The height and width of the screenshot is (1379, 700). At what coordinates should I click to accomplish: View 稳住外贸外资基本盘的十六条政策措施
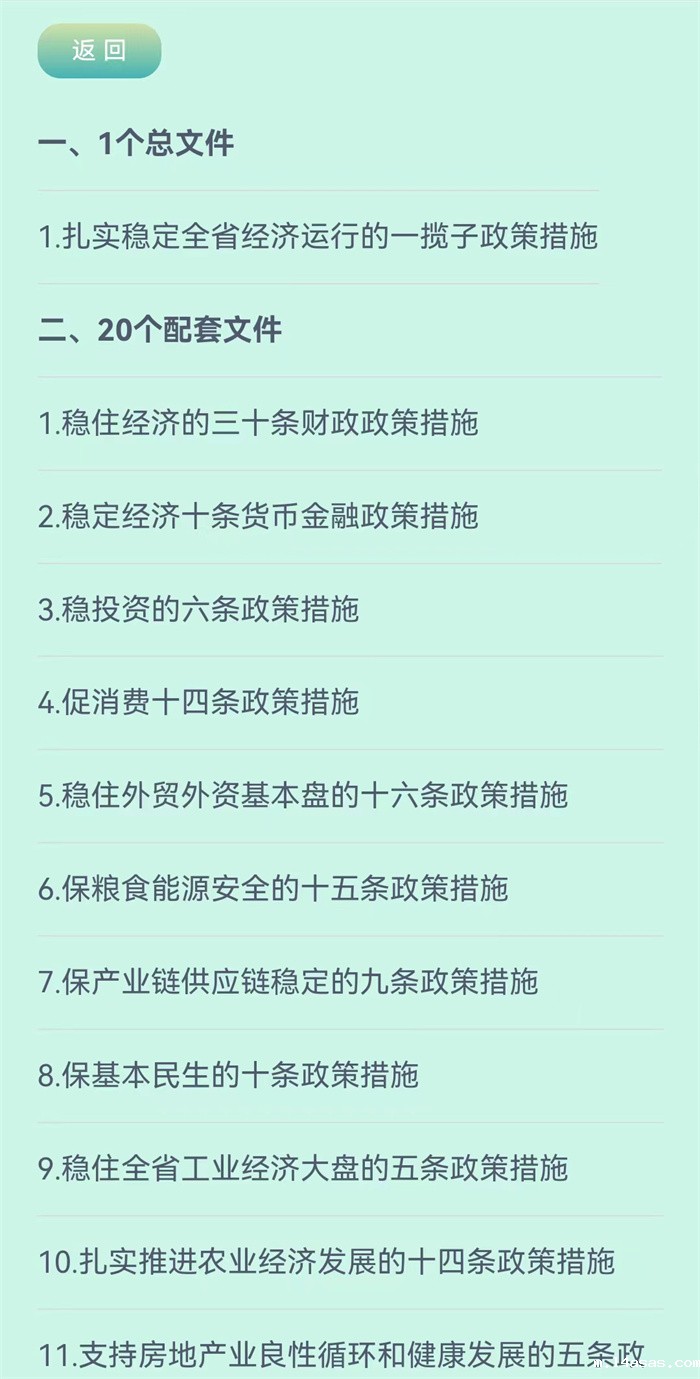pyautogui.click(x=303, y=795)
